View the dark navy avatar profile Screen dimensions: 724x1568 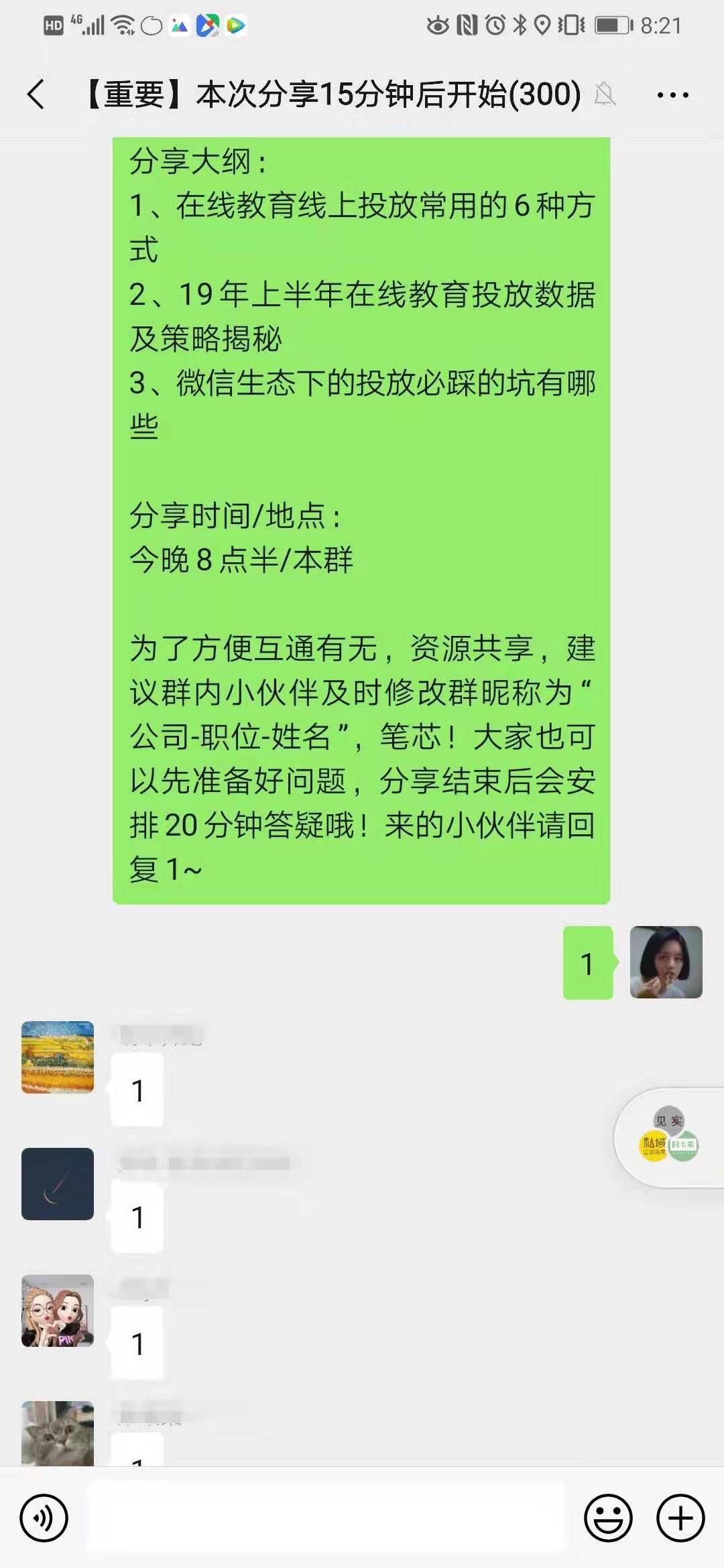[x=58, y=1183]
